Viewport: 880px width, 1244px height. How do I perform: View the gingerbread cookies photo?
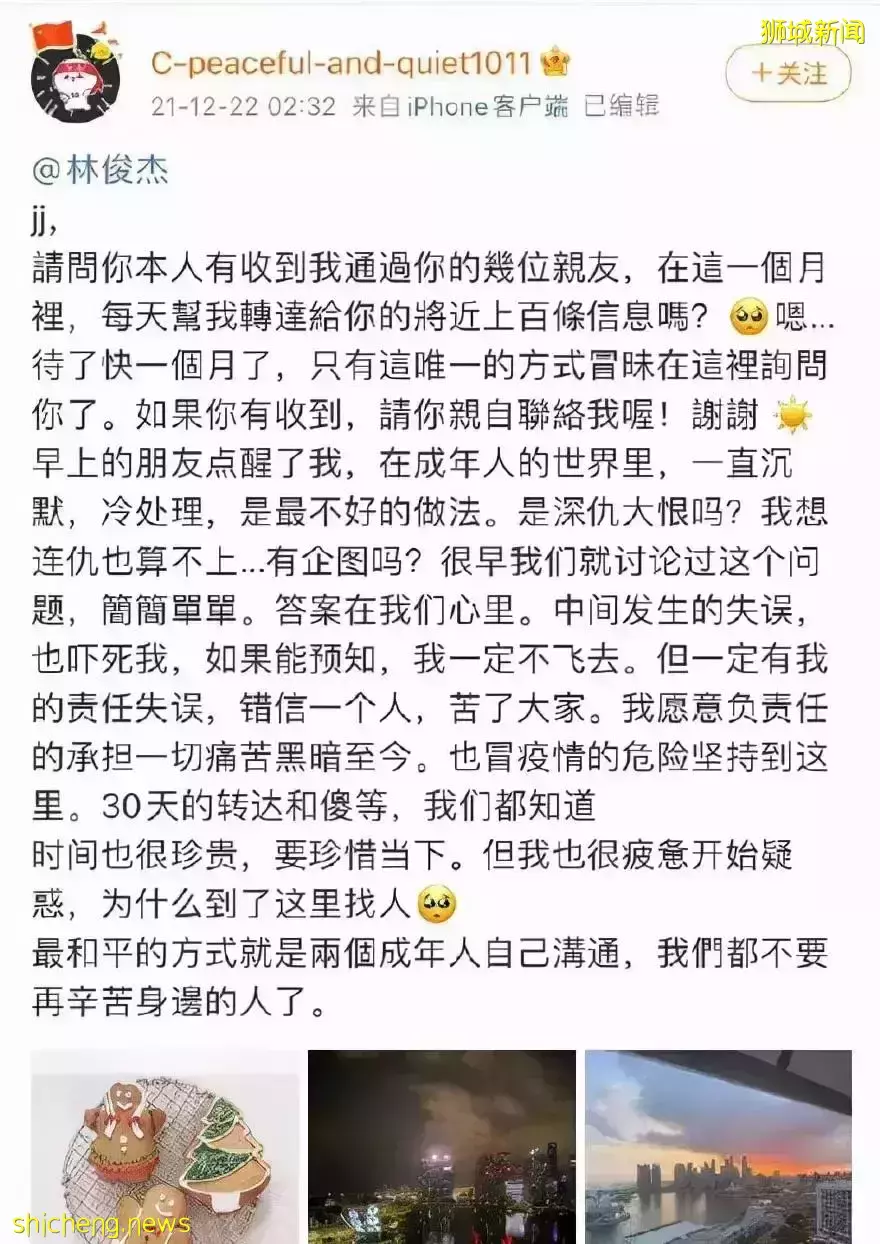pos(165,1146)
